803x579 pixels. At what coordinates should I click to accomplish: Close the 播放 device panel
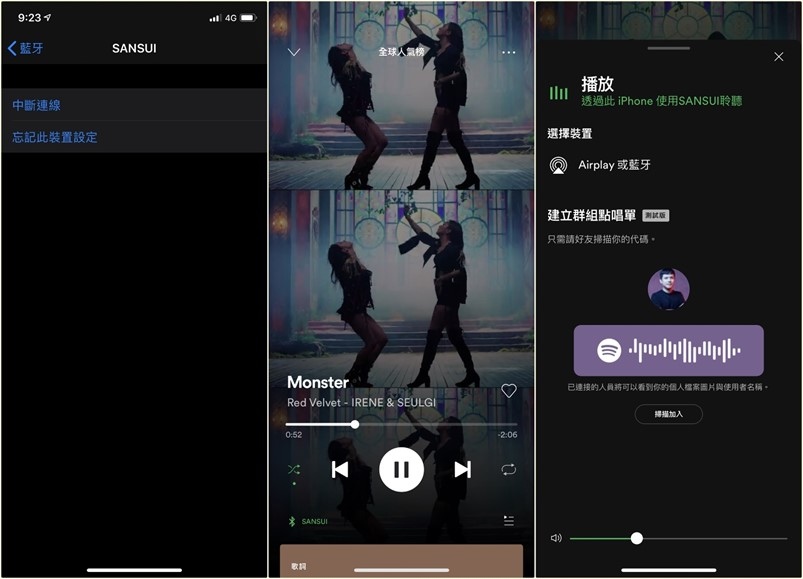(x=779, y=57)
